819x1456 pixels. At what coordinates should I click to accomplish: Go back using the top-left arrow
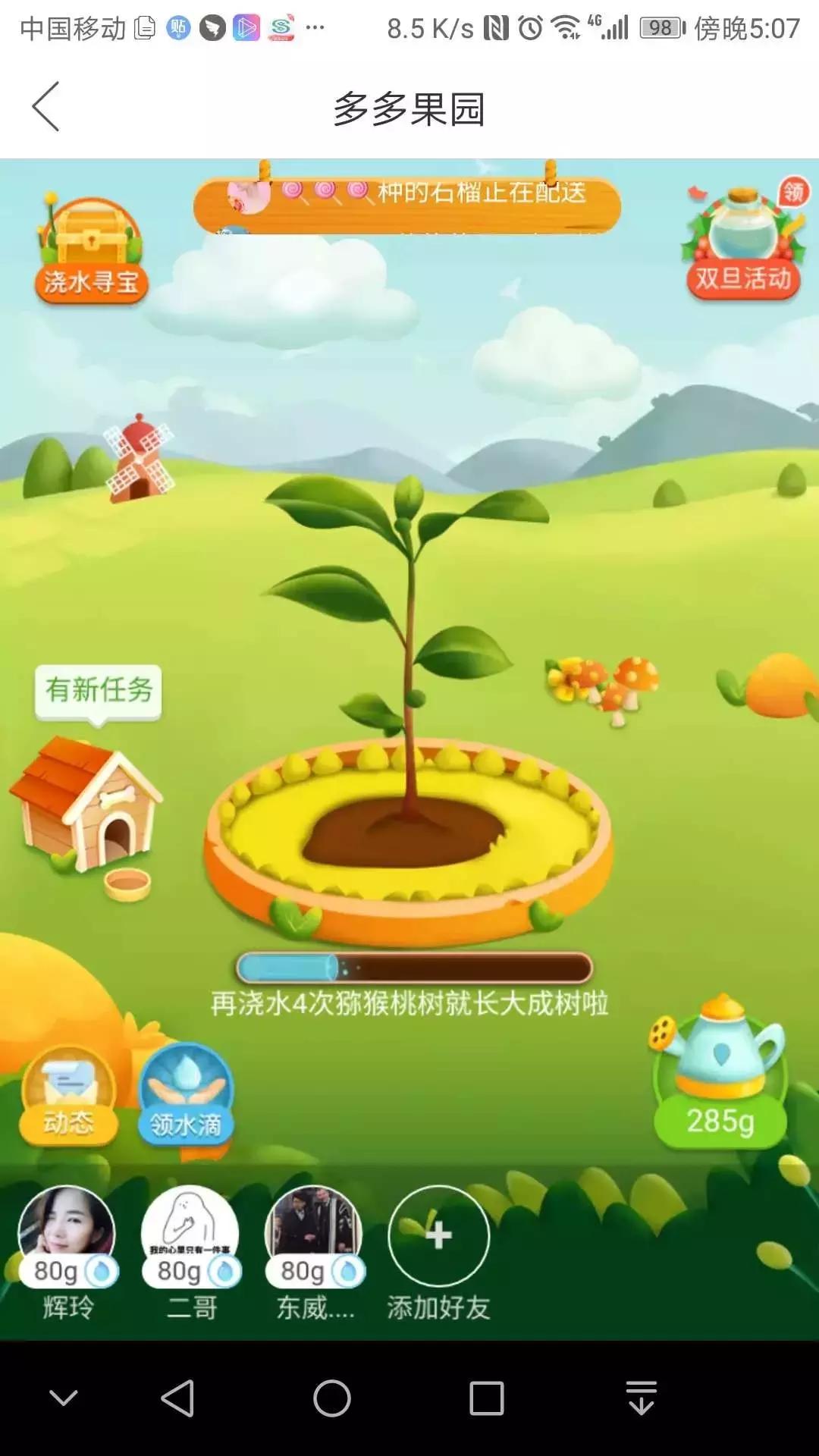click(x=47, y=106)
